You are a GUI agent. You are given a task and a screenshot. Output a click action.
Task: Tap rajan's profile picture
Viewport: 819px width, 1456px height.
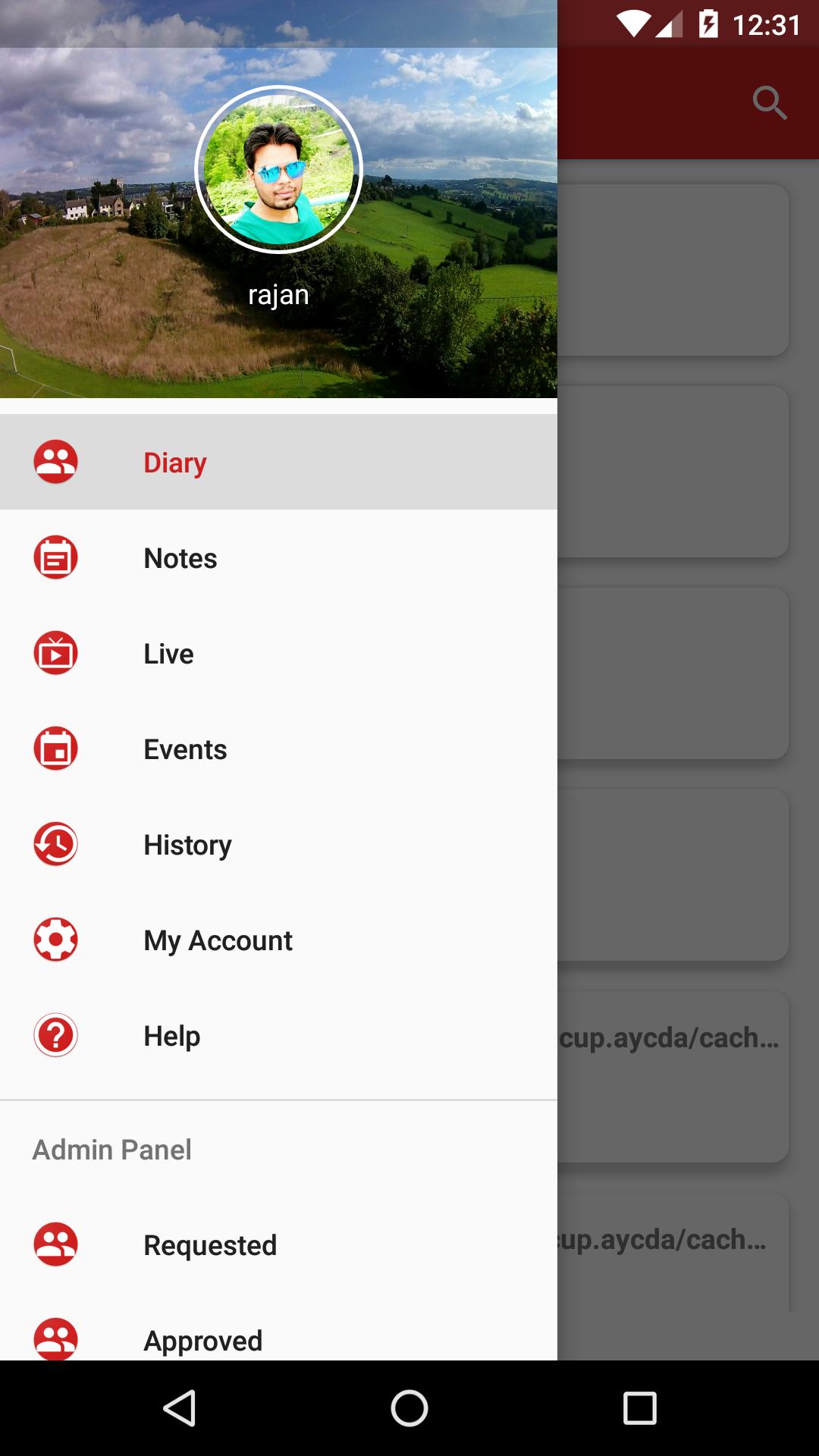click(x=278, y=169)
